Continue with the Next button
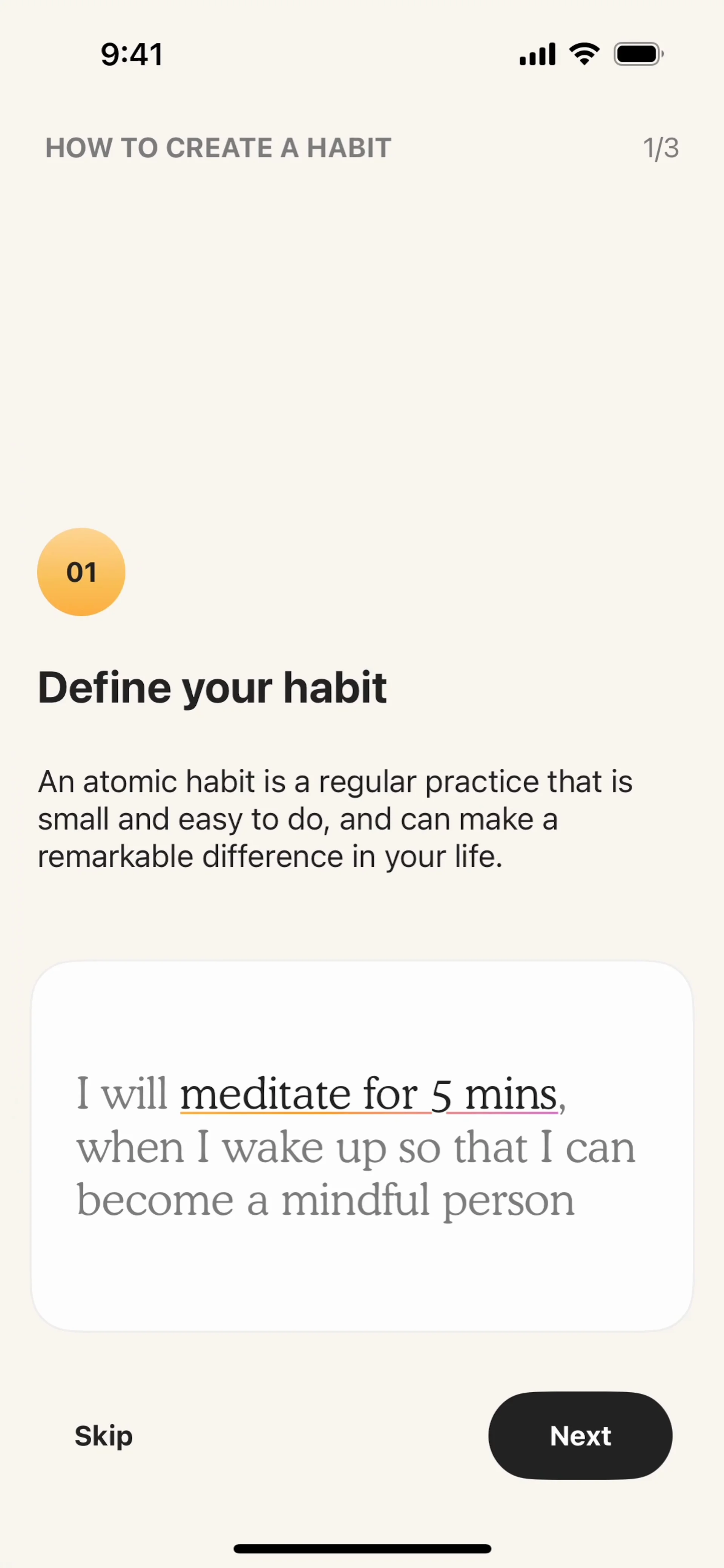724x1568 pixels. pos(580,1436)
